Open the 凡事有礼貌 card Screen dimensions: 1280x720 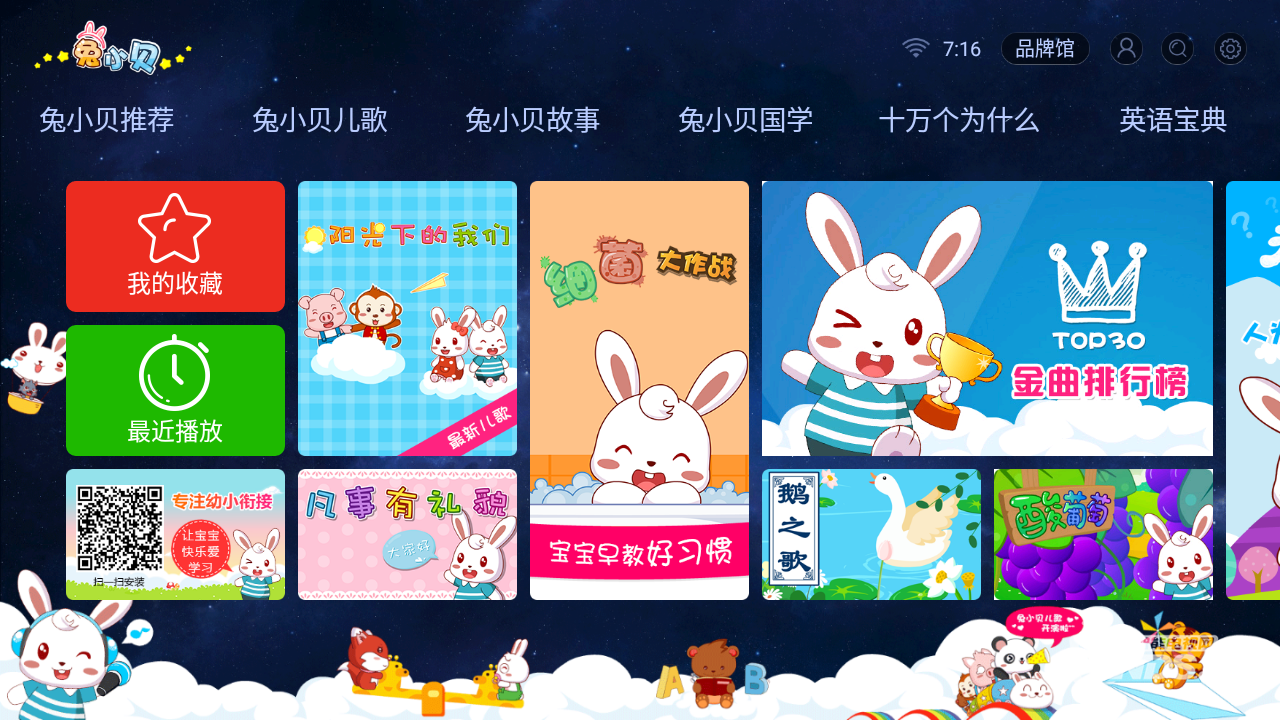point(407,534)
